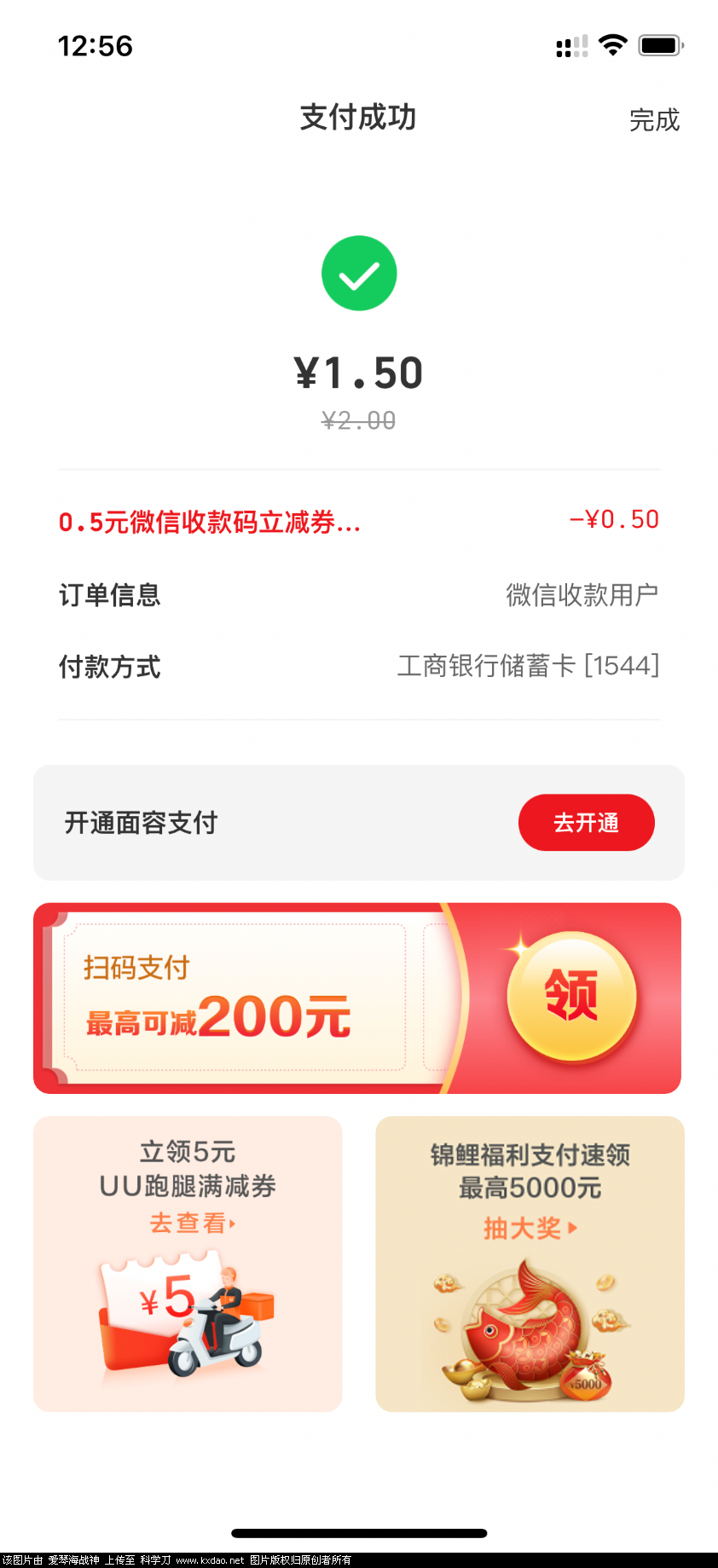Tap 去开通 to enable face payment
The image size is (718, 1568).
point(586,822)
